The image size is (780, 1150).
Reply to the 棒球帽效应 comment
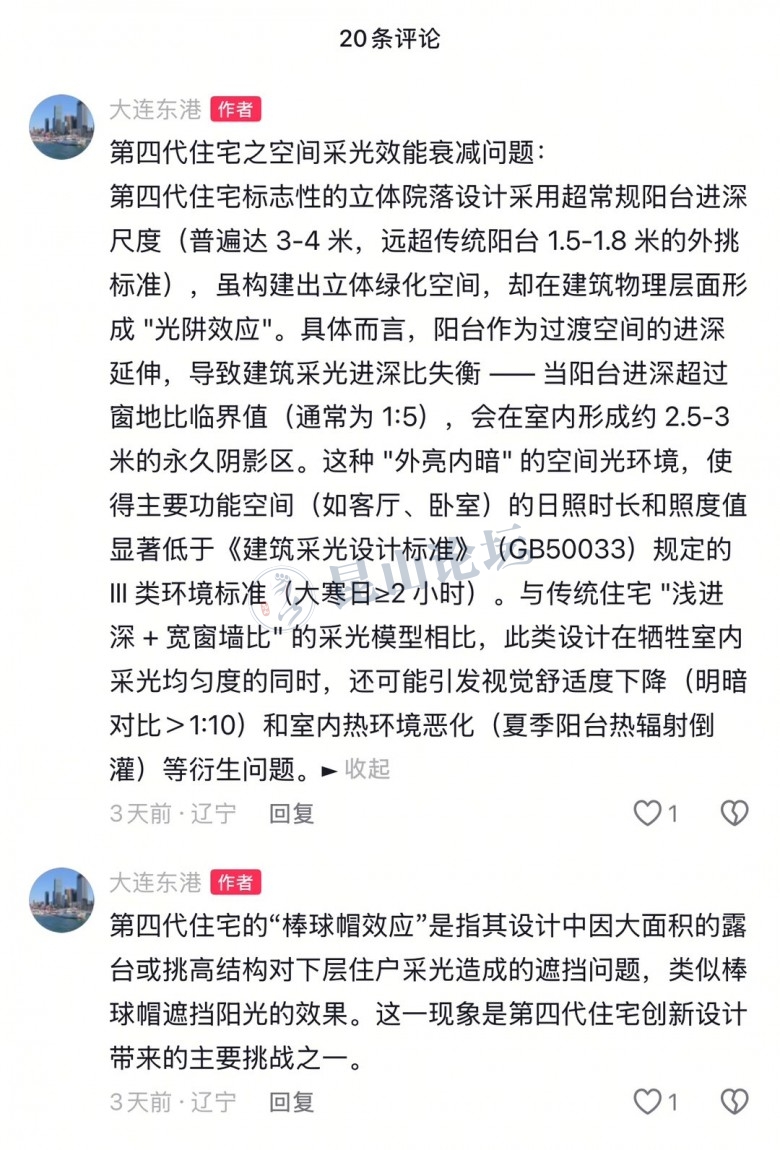pyautogui.click(x=292, y=1102)
